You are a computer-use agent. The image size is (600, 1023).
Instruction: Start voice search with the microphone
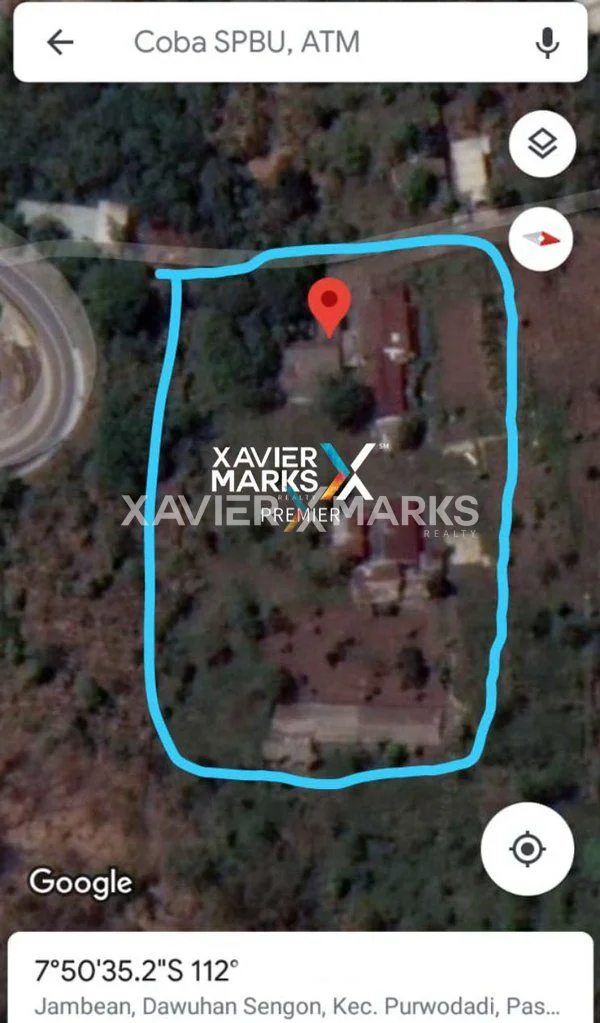point(546,42)
